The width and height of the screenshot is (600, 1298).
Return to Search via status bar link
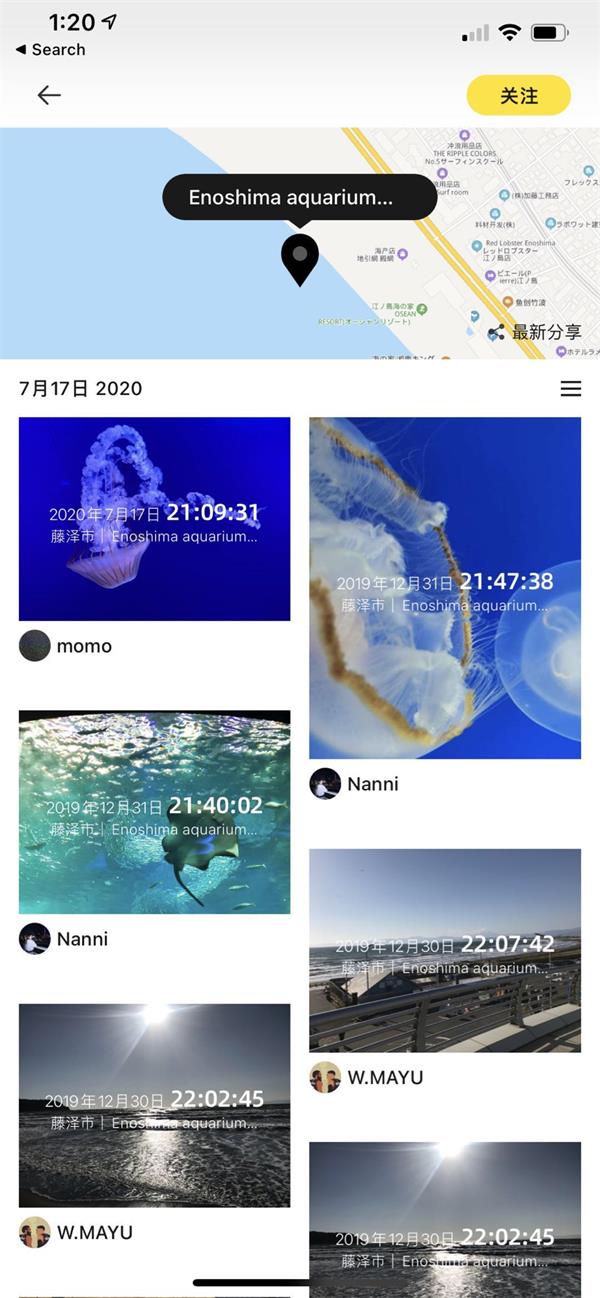(50, 49)
